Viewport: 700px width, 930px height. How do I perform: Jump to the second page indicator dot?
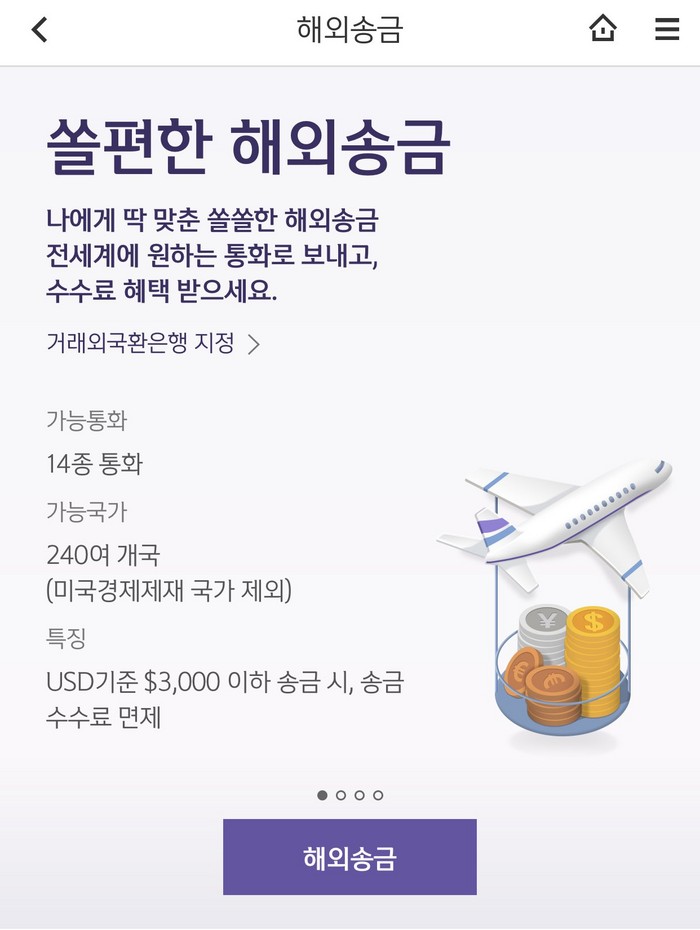coord(341,796)
